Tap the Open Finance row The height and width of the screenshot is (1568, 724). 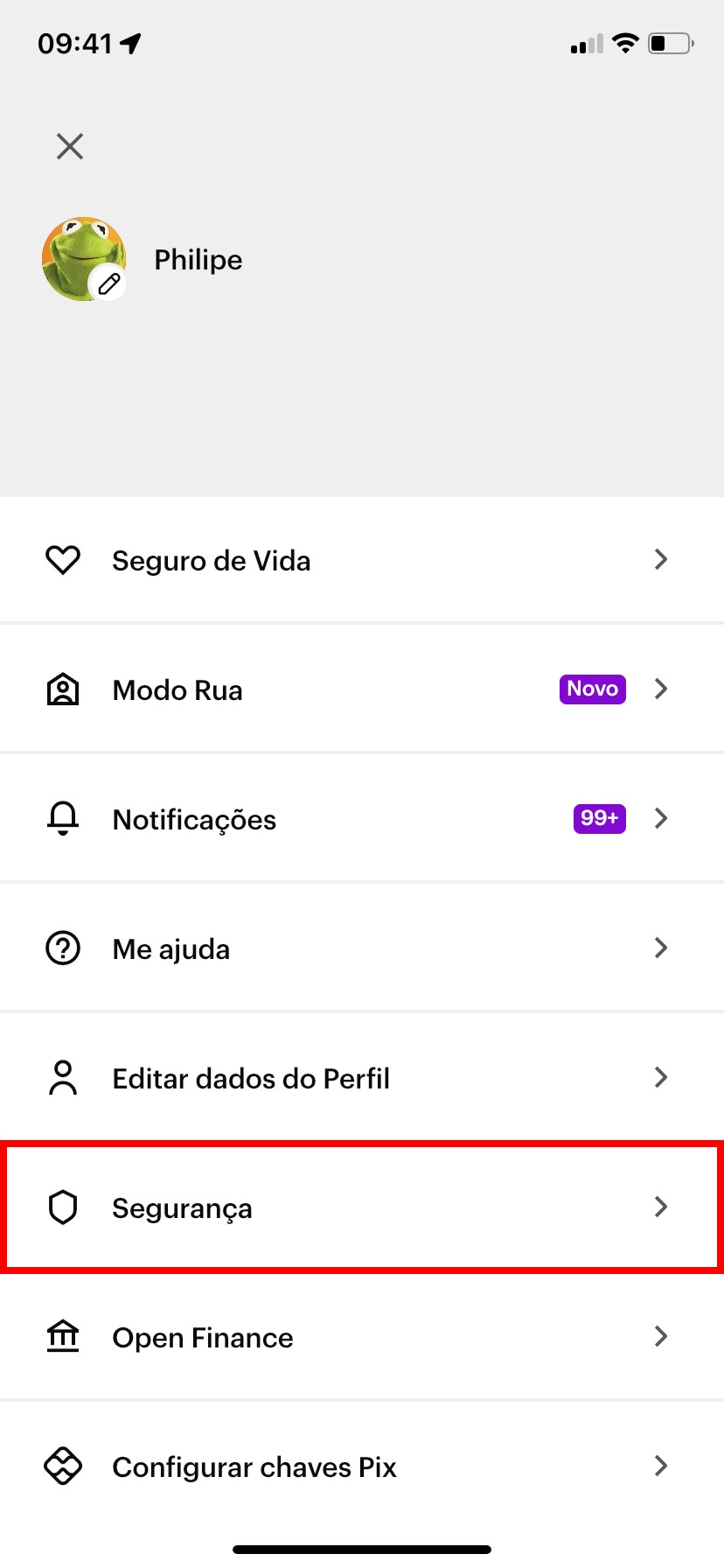tap(361, 1337)
